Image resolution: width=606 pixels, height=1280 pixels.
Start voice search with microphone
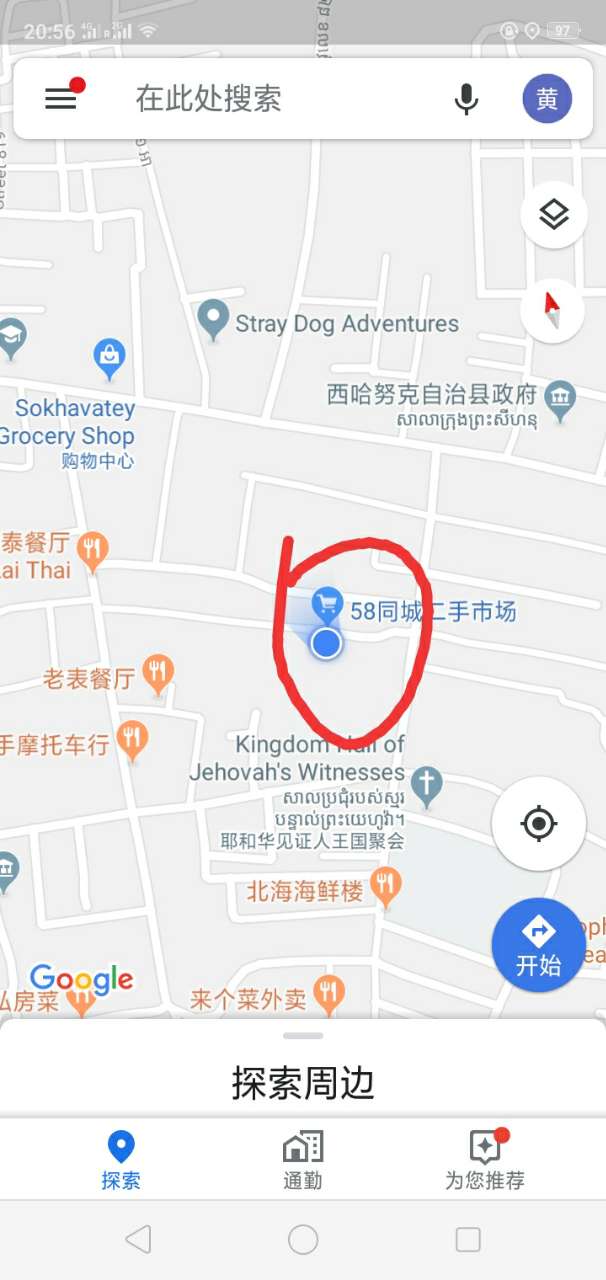(x=466, y=98)
